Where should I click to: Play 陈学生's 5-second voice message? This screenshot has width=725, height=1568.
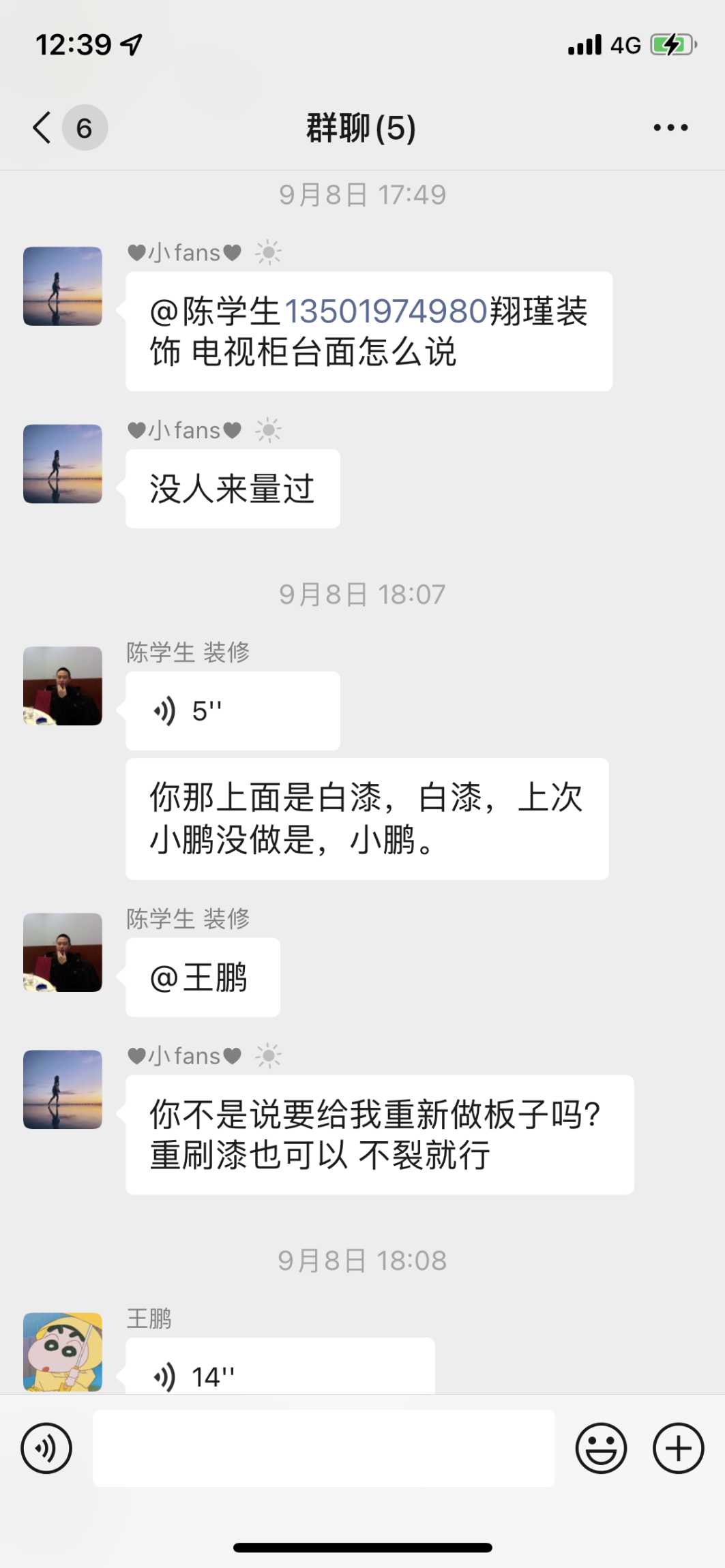tap(232, 711)
